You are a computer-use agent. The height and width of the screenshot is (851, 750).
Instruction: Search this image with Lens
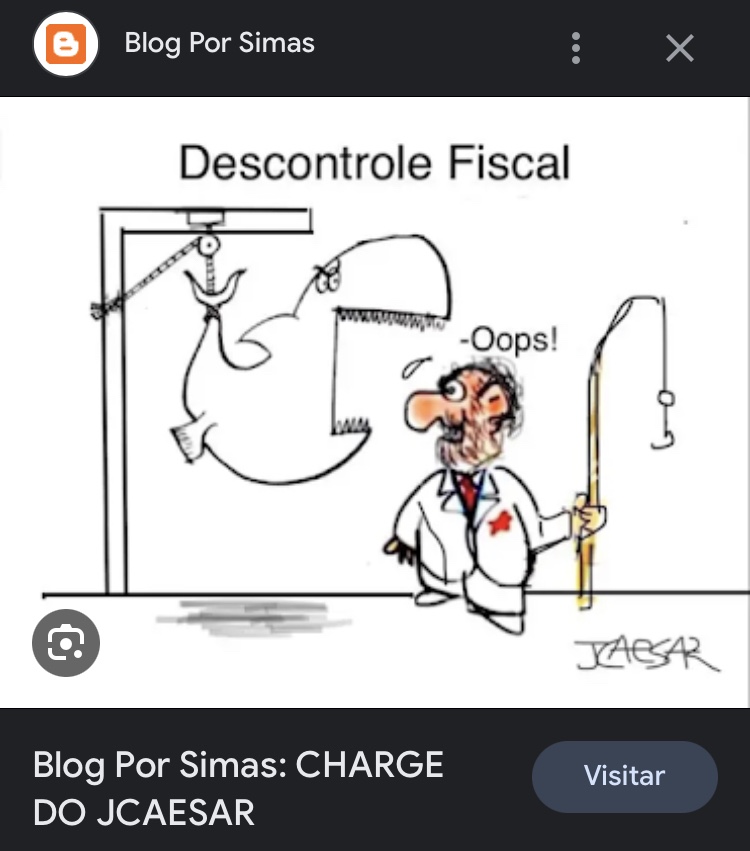[66, 642]
